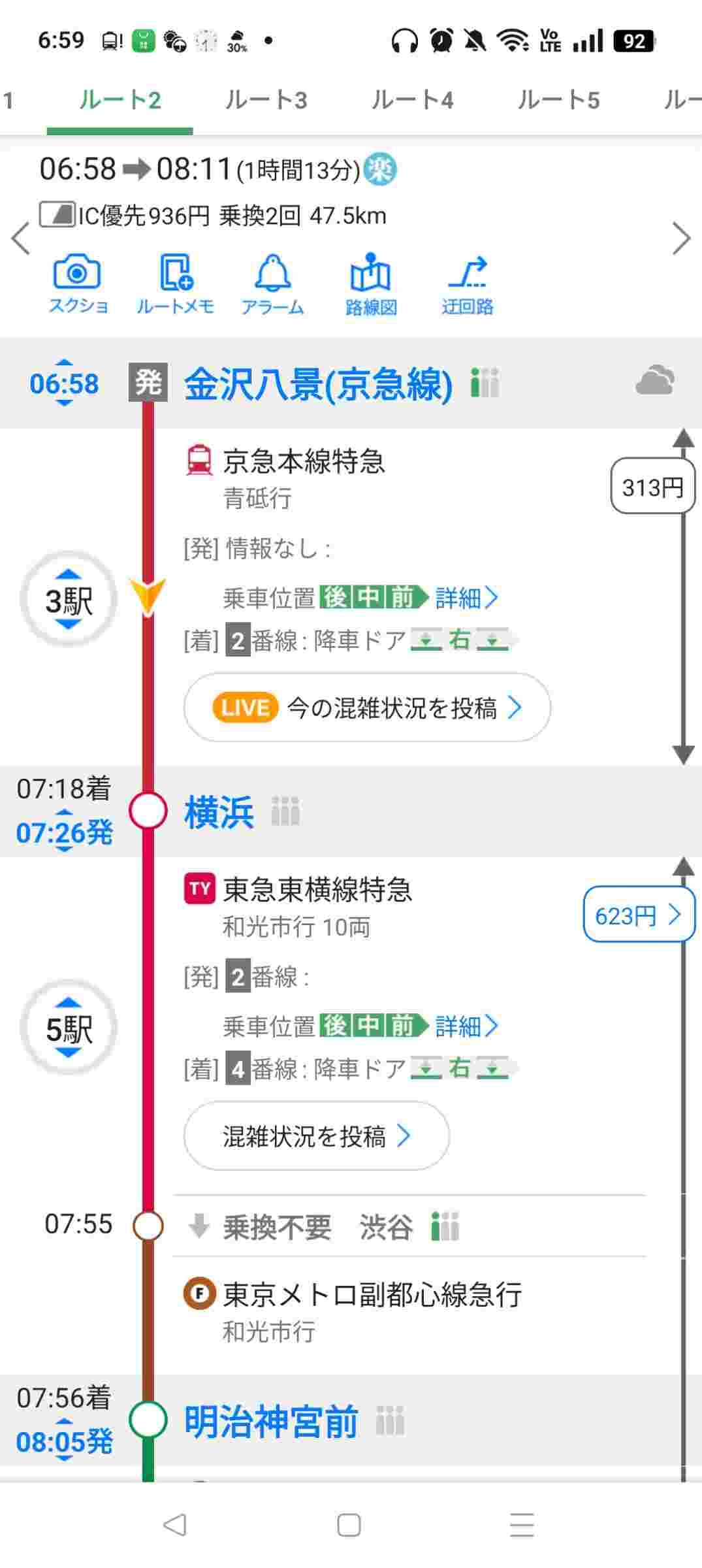Expand the 3駅 intermediate stops
Screen dimensions: 702x1568
pos(69,600)
